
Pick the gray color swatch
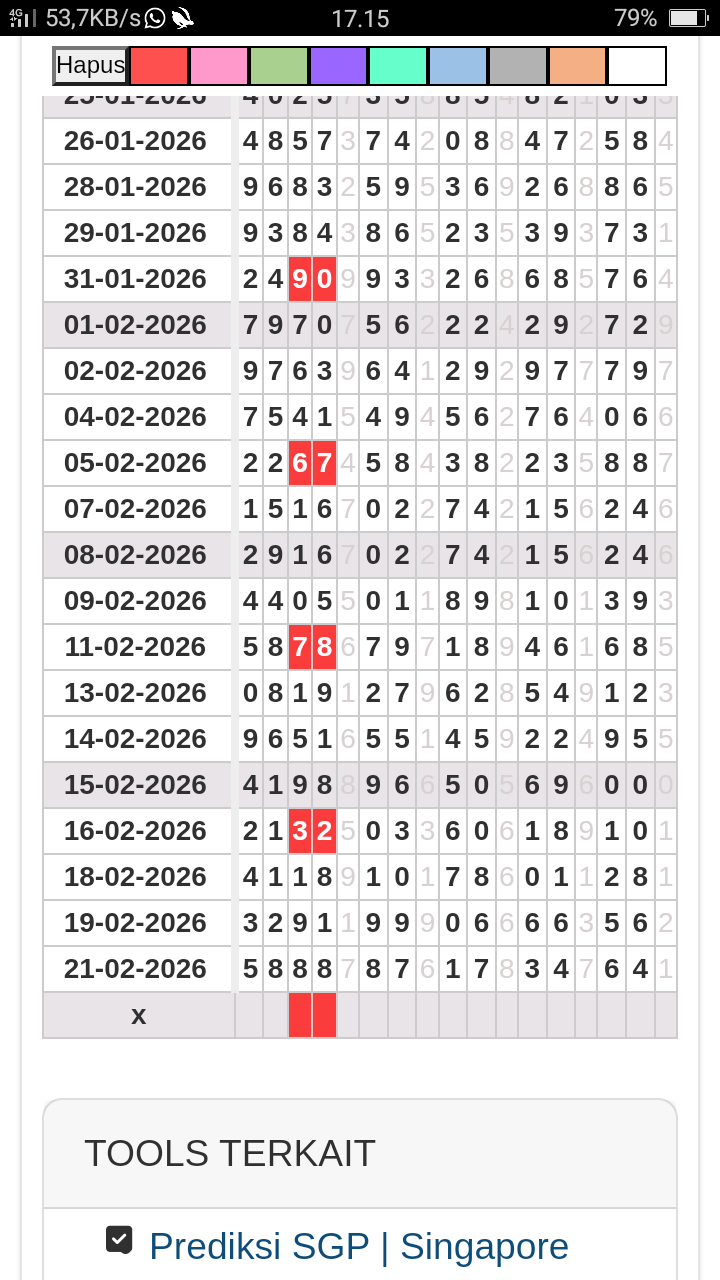tap(518, 66)
